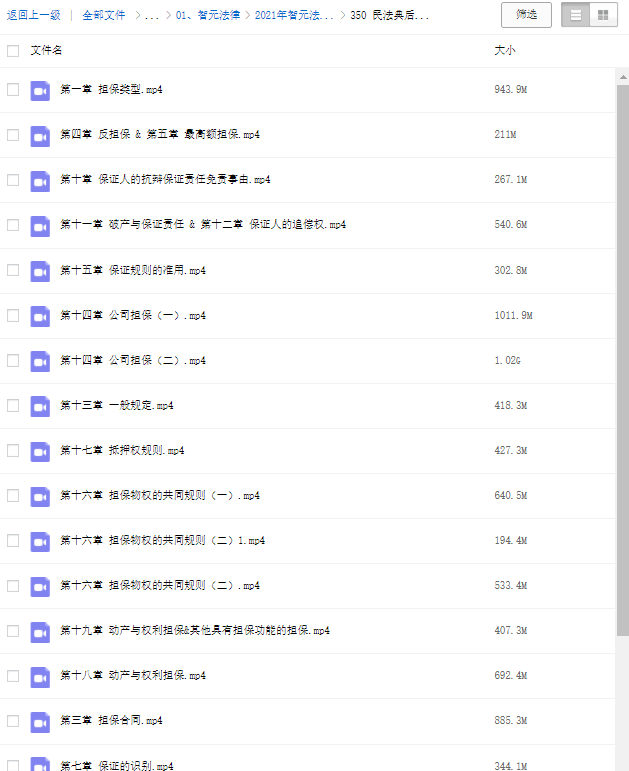629x771 pixels.
Task: Open 第十六章 担保物权的共同规则（一）.mp4
Action: click(160, 495)
